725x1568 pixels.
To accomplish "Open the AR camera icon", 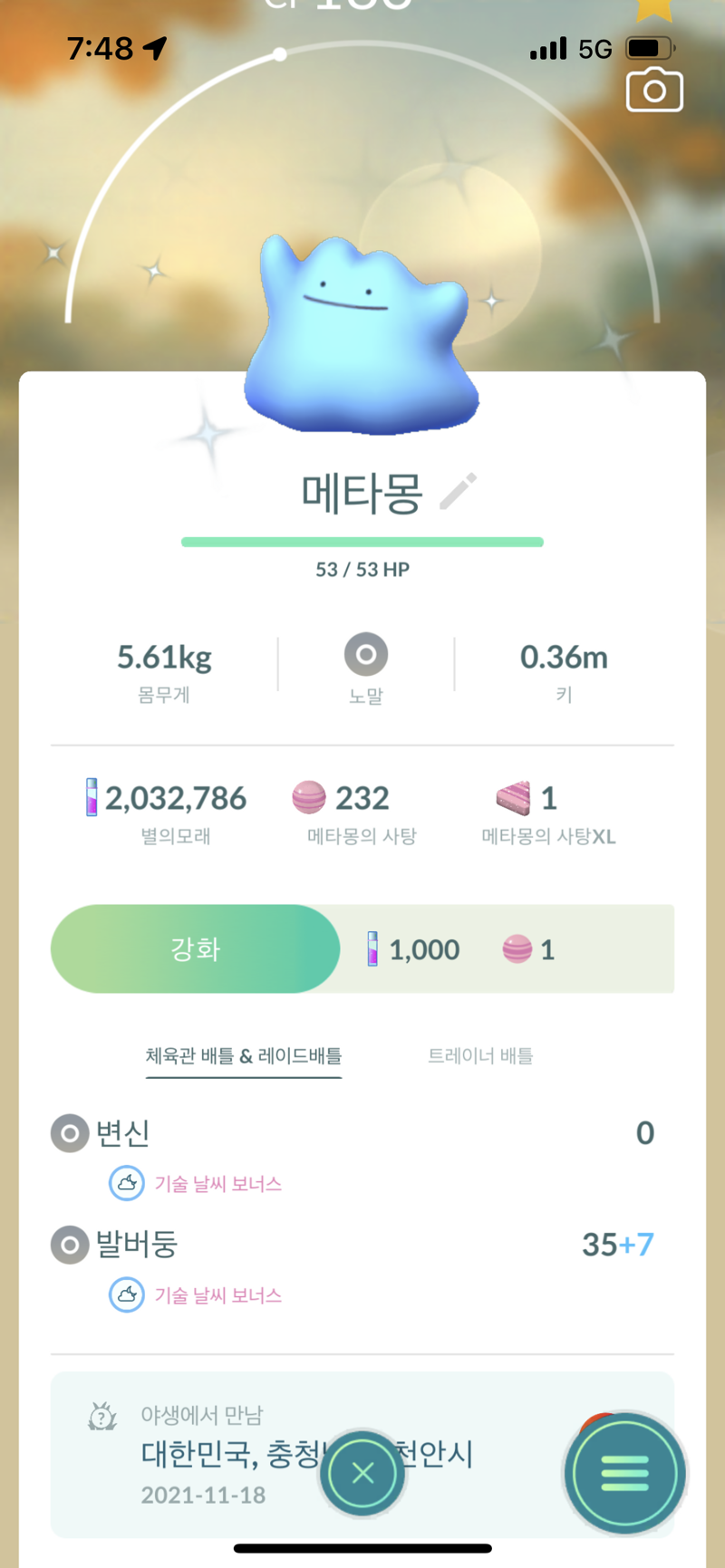I will (x=654, y=90).
